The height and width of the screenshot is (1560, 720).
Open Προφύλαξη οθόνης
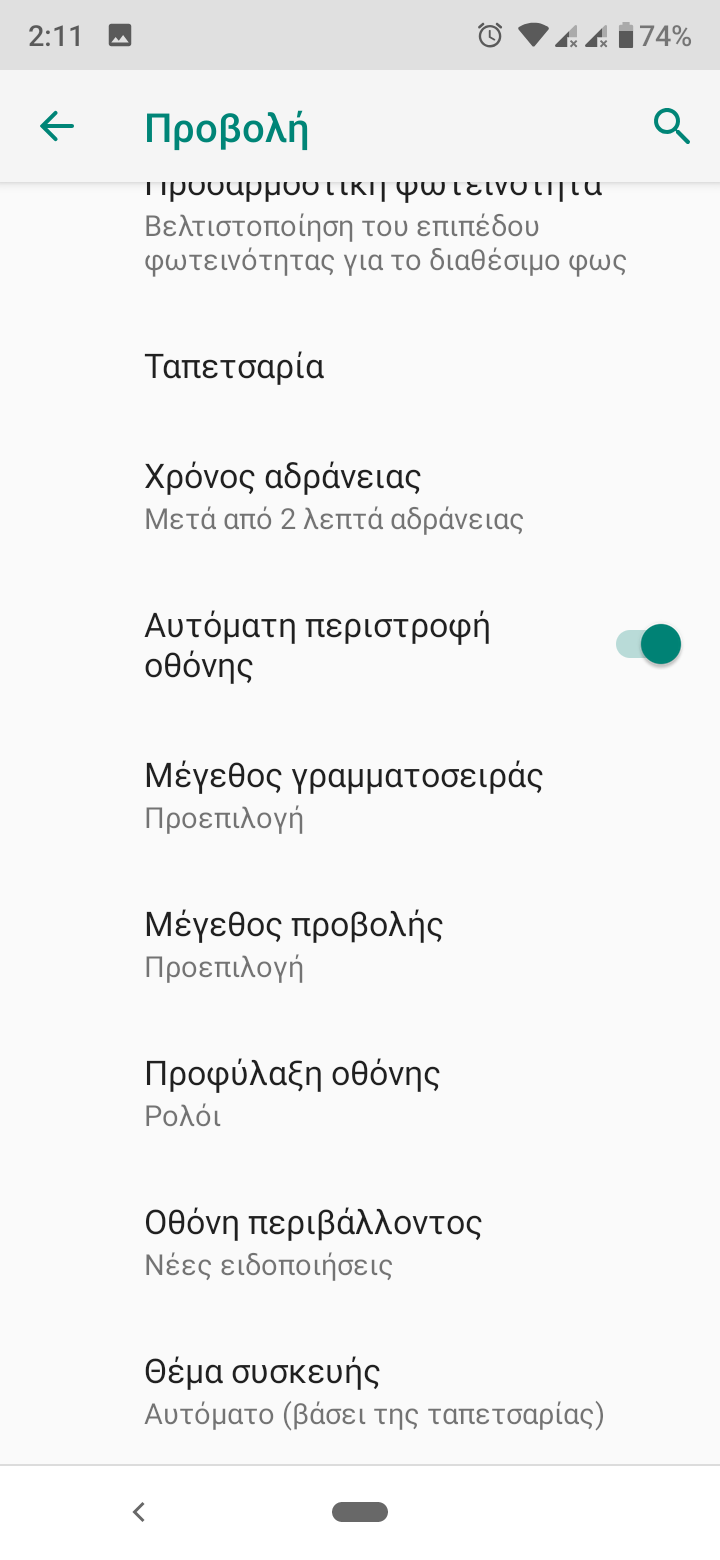click(x=360, y=1093)
